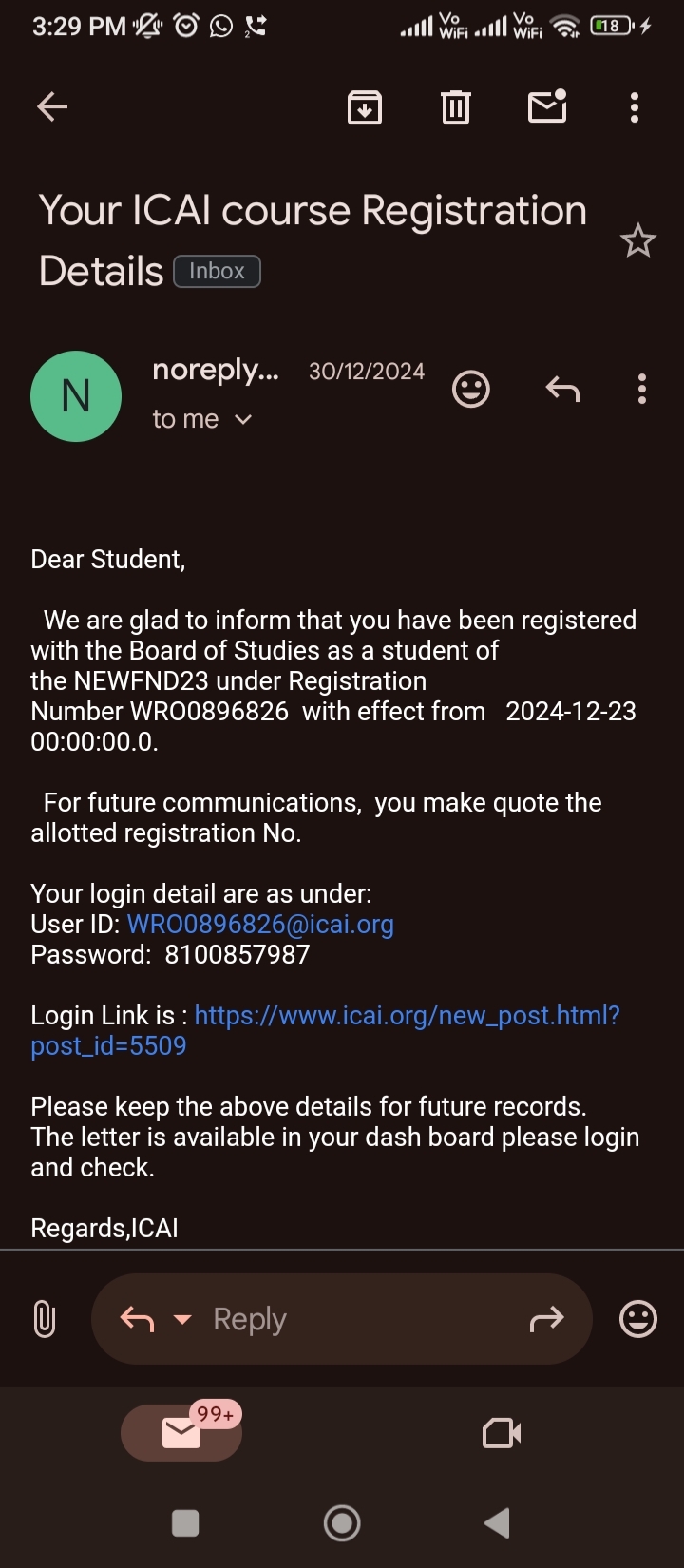Open the top app bar overflow menu
This screenshot has width=684, height=1568.
tap(635, 107)
